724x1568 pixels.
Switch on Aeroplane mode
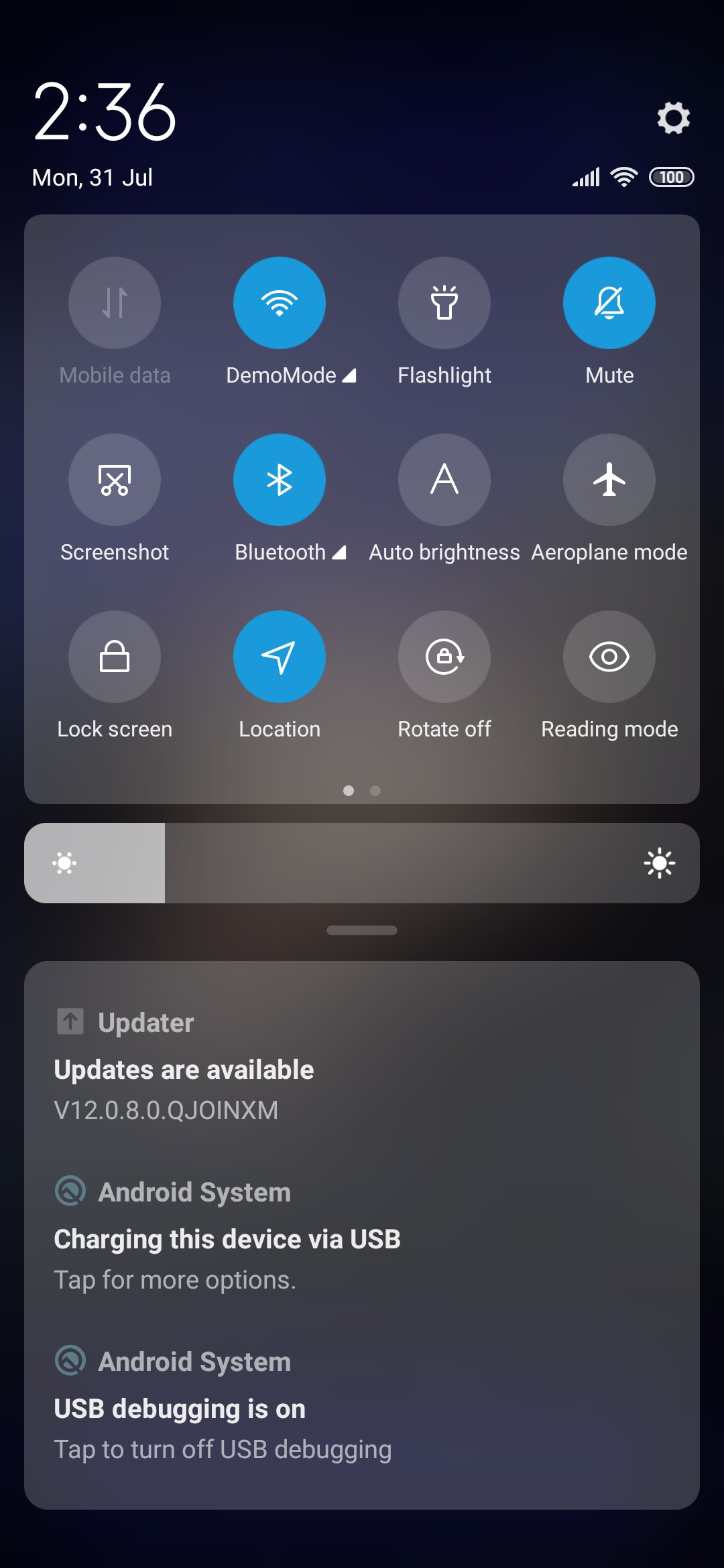[609, 480]
